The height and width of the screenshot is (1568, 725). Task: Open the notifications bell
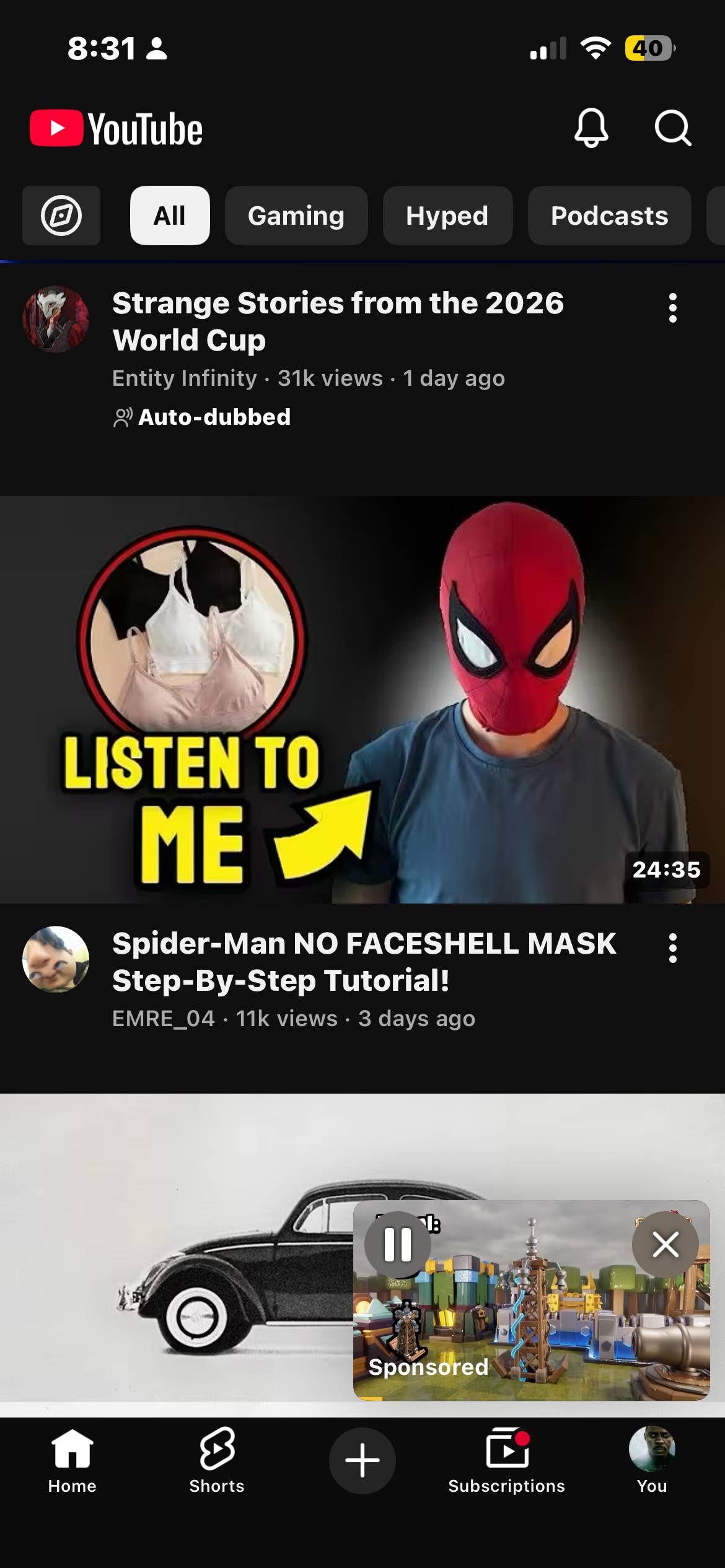point(591,128)
